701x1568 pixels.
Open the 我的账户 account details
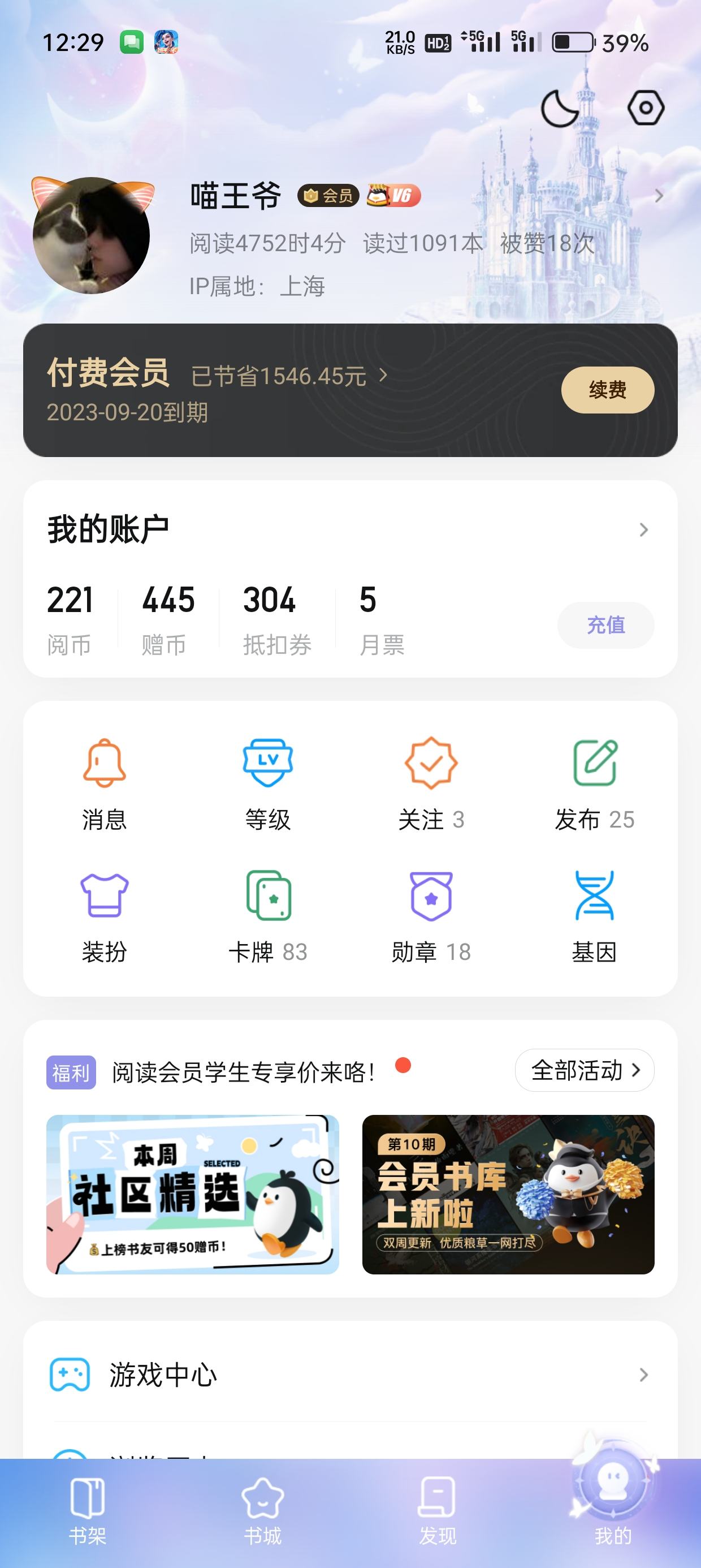(x=350, y=529)
